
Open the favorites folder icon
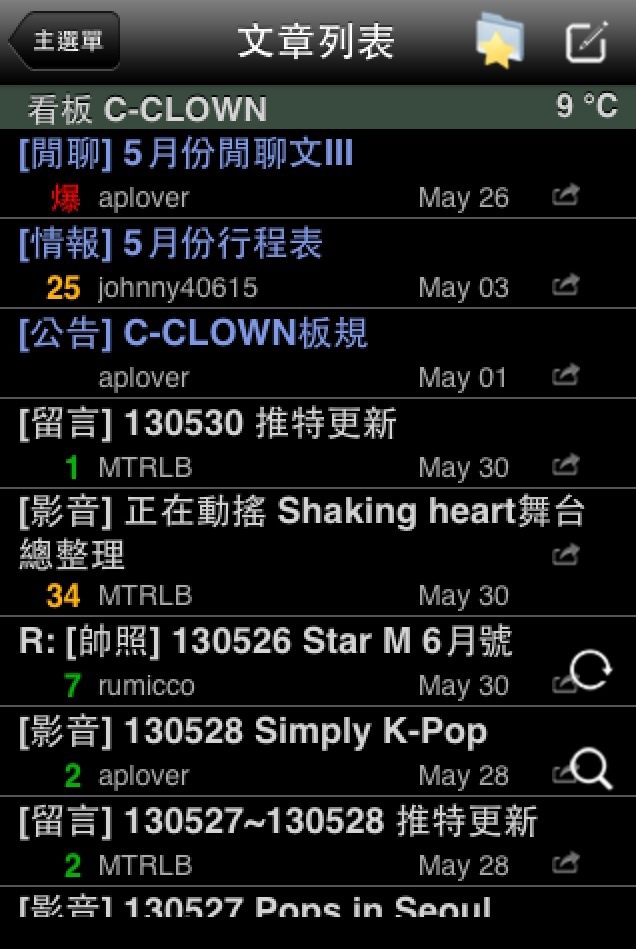coord(499,41)
